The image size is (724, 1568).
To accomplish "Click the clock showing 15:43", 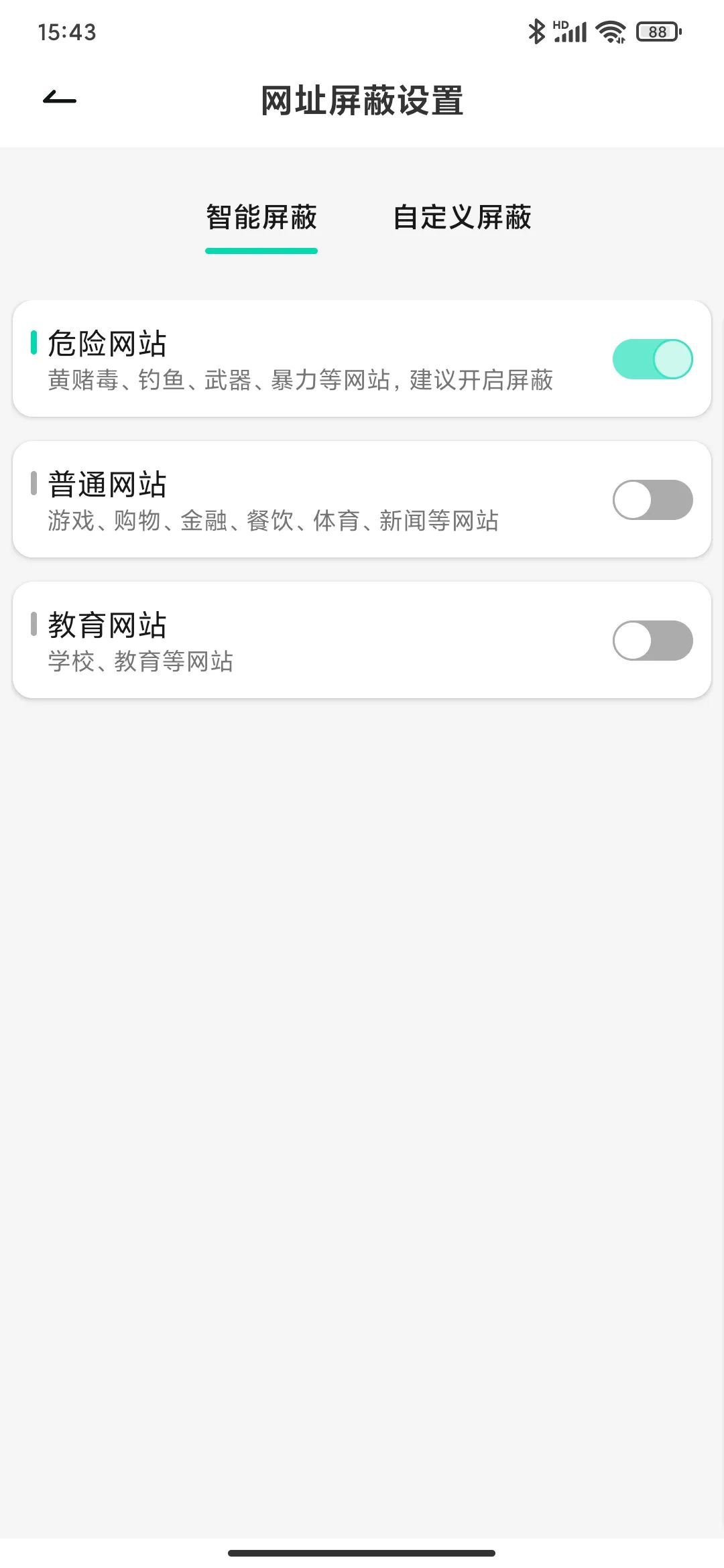I will [65, 30].
